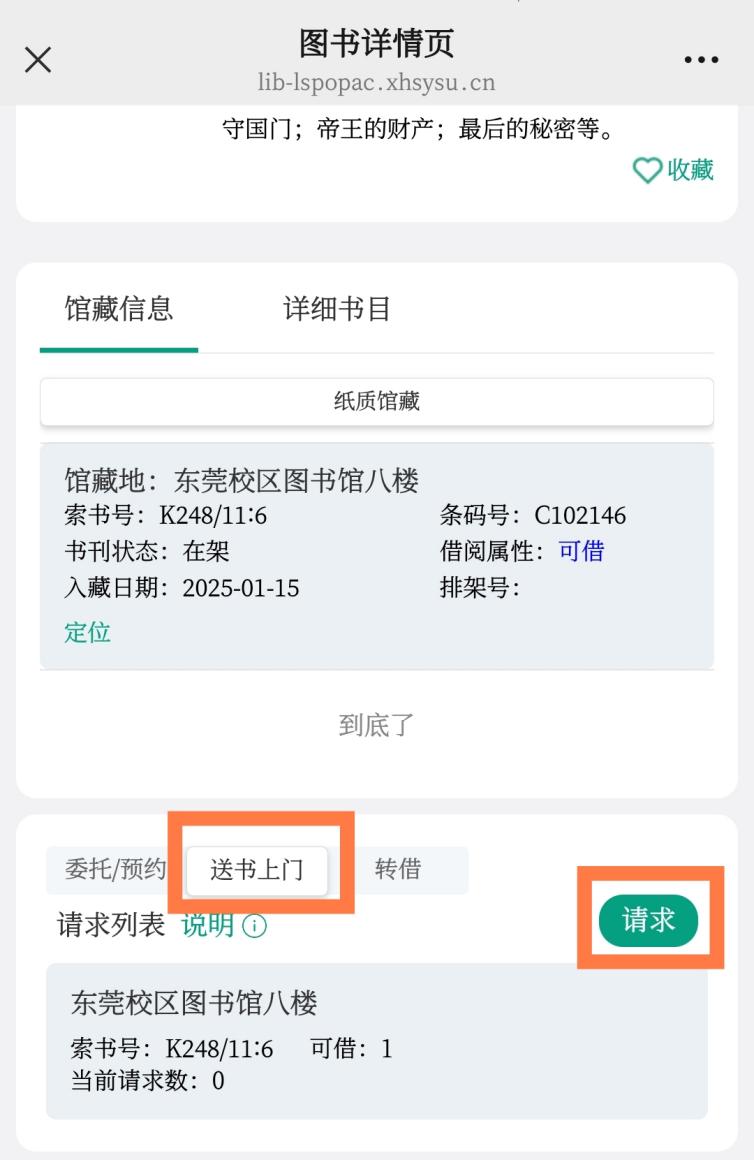The height and width of the screenshot is (1160, 754).
Task: Open the three-dot overflow menu
Action: coord(701,60)
